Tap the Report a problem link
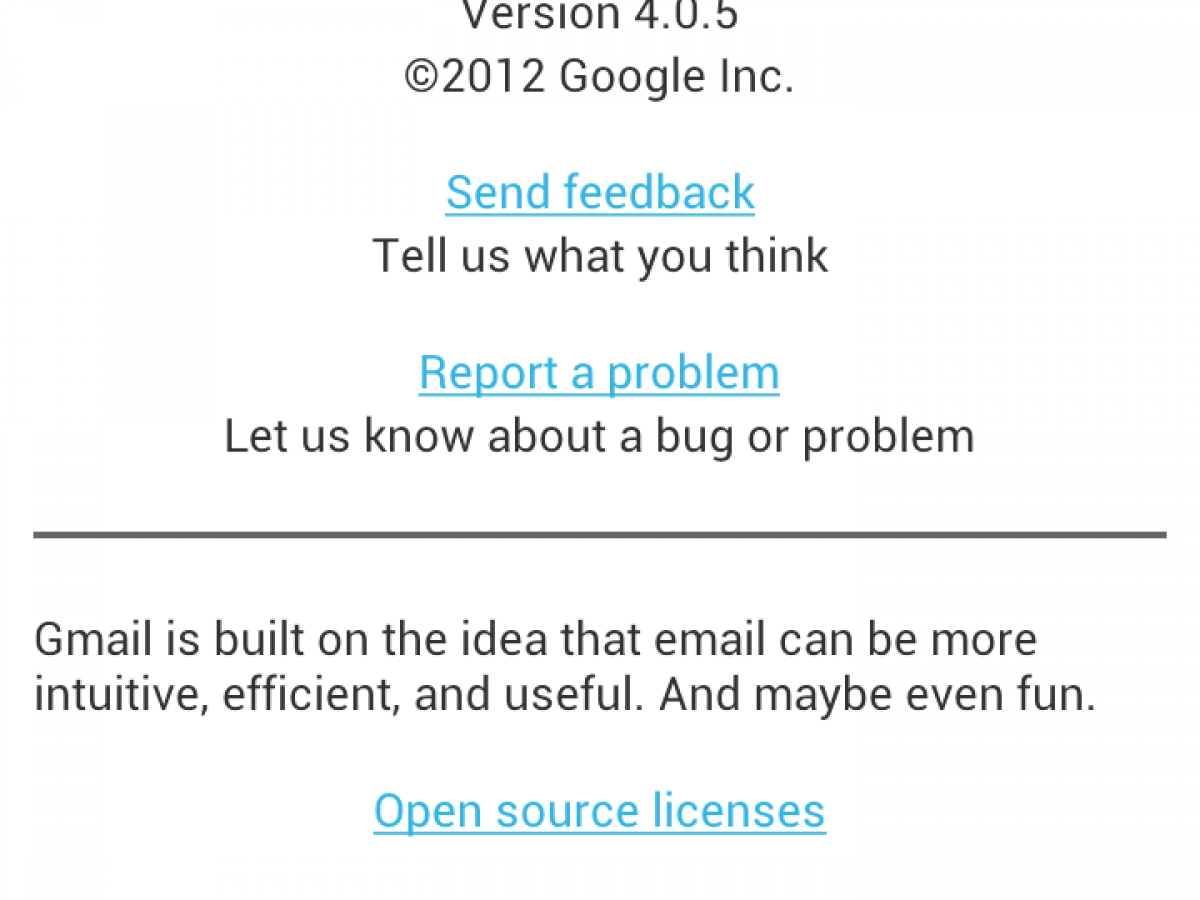This screenshot has width=1200, height=900. (x=599, y=373)
